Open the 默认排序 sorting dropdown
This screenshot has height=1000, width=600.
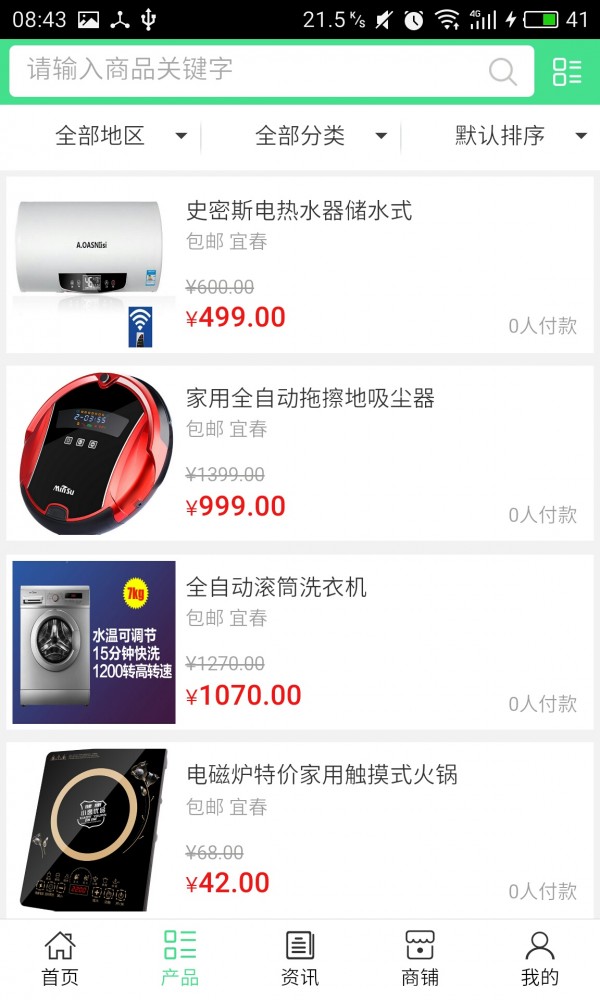[520, 136]
